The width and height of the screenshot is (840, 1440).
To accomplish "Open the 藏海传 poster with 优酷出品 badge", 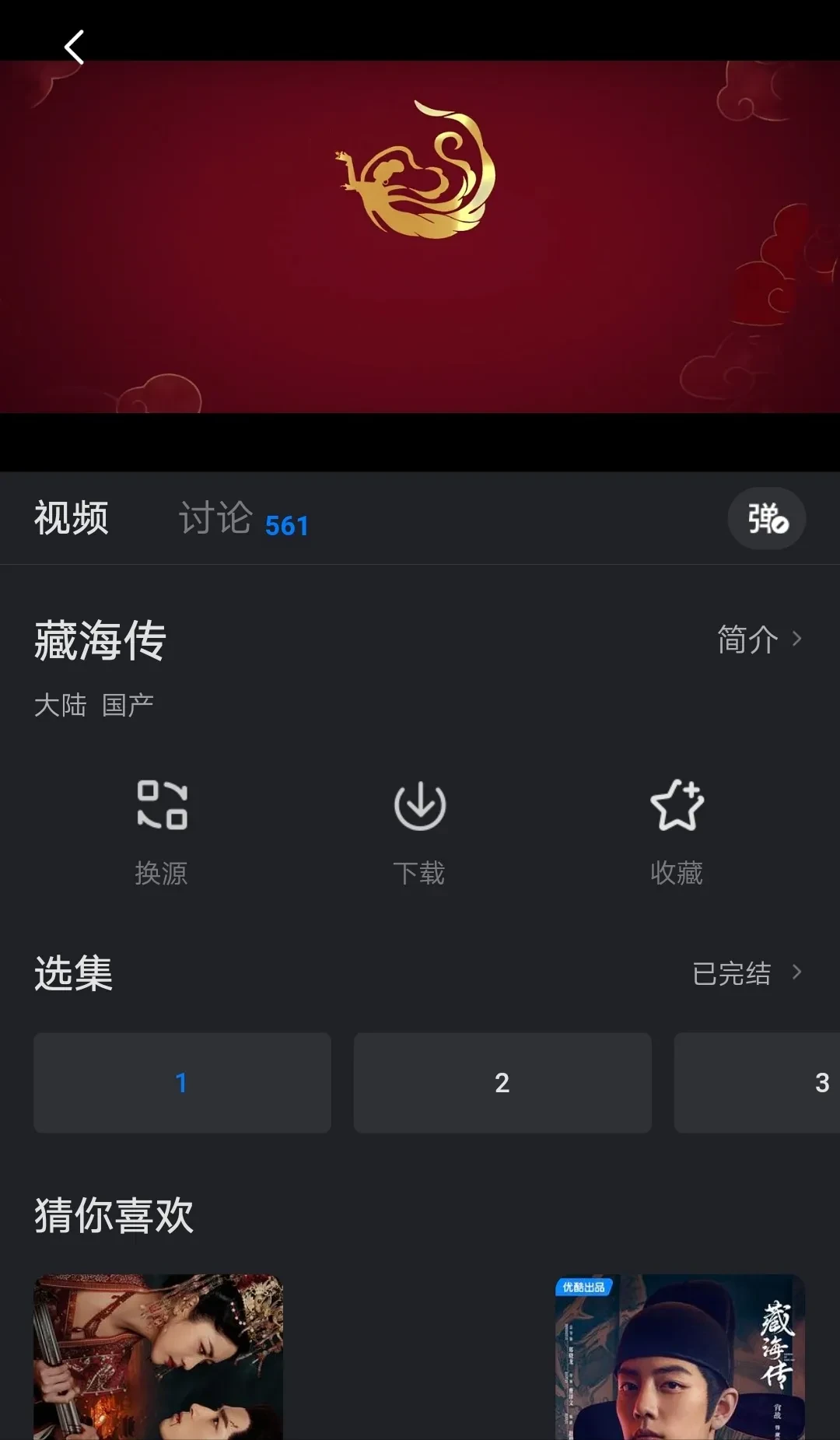I will pos(680,1356).
